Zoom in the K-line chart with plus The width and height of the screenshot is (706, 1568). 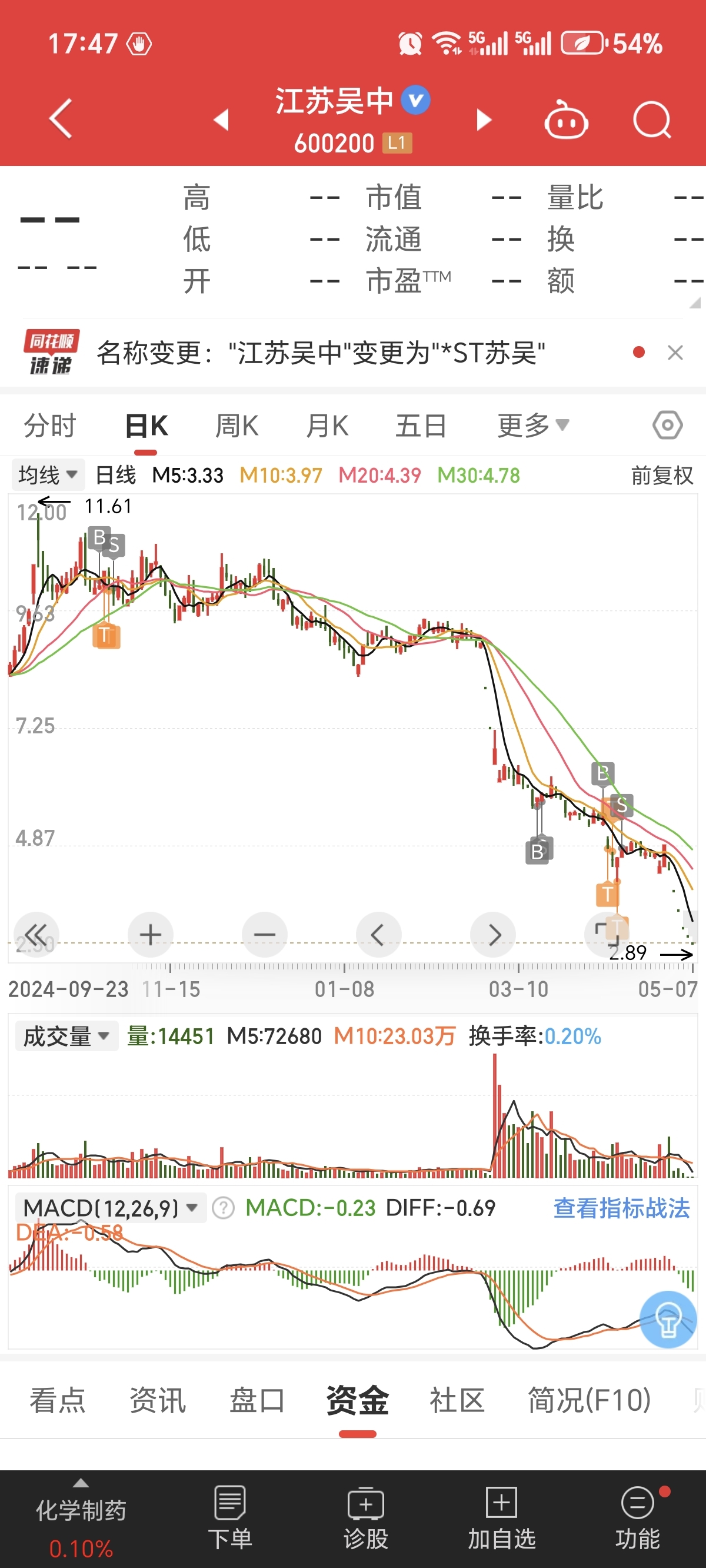[x=151, y=934]
